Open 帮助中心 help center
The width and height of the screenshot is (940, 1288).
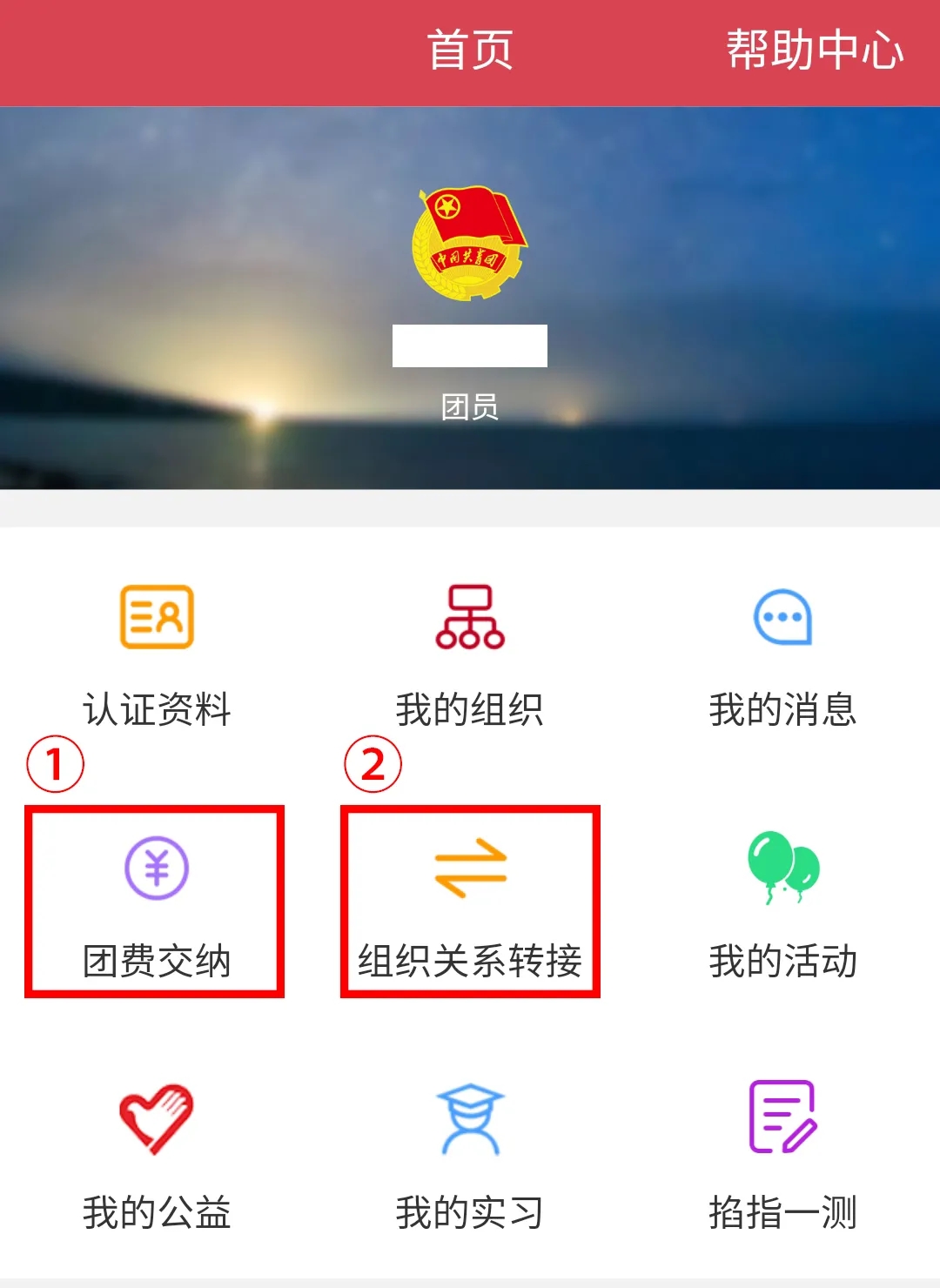[815, 50]
